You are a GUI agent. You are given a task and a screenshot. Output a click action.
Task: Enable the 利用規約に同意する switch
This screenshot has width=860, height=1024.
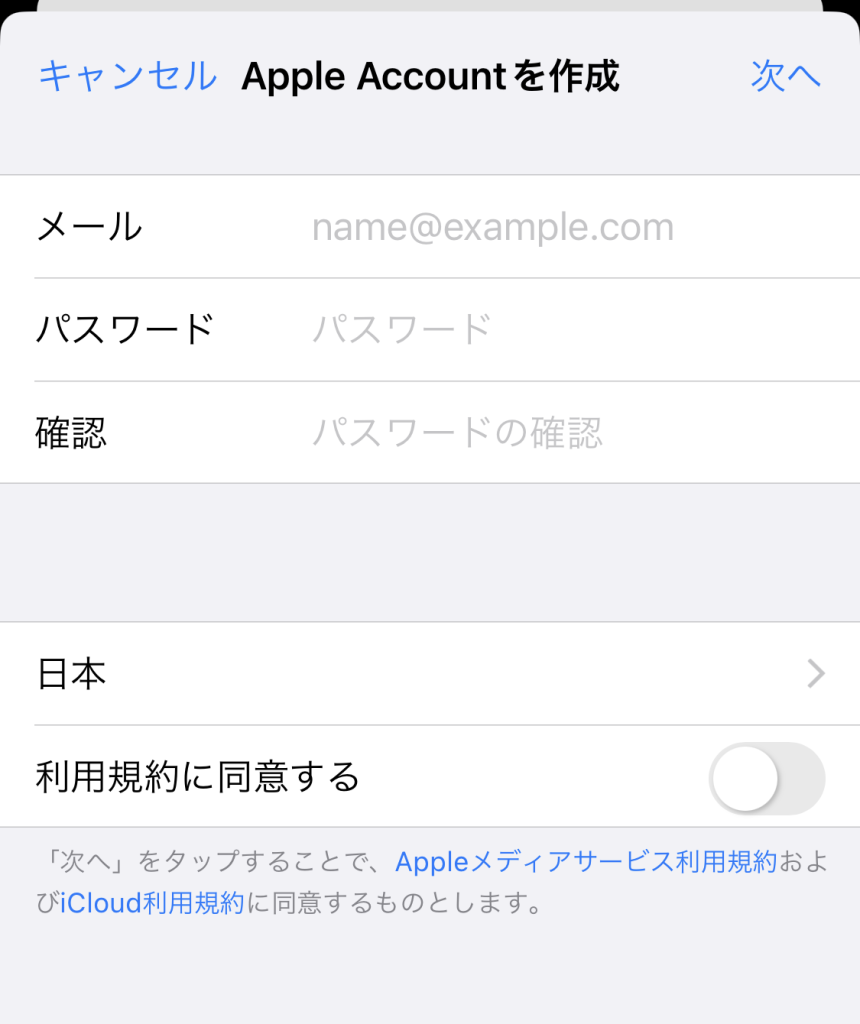[x=766, y=778]
